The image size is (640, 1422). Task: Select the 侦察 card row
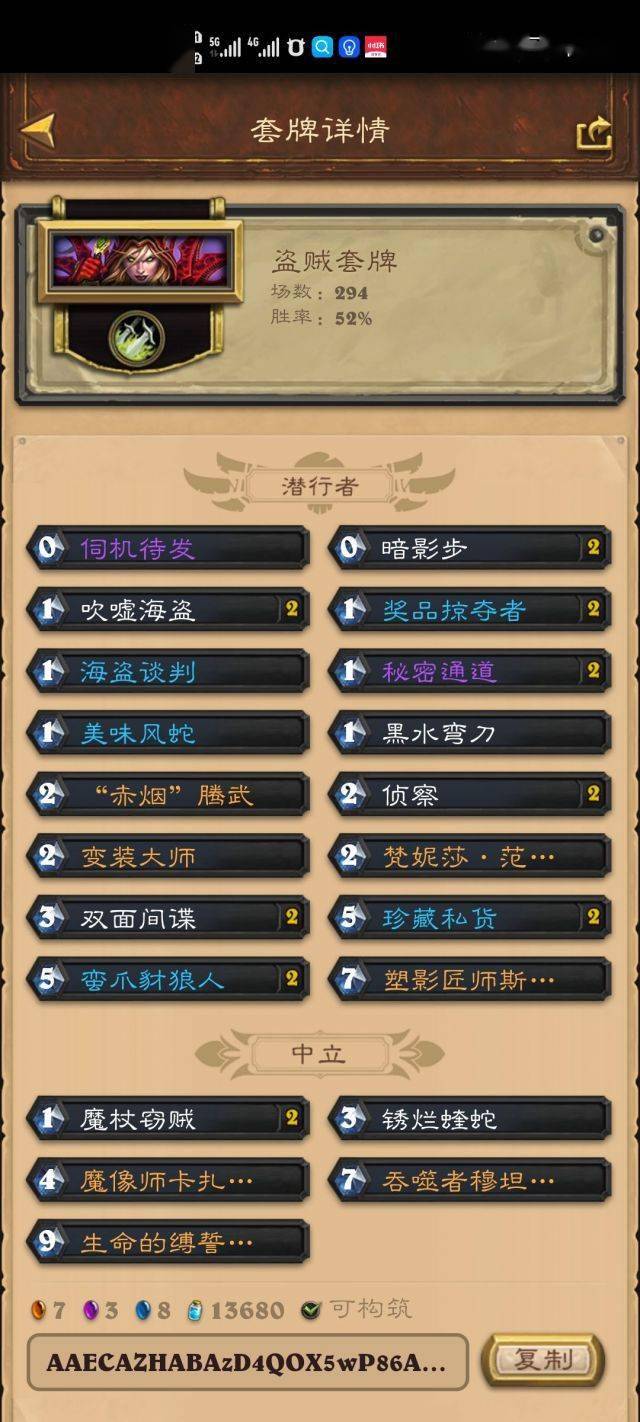468,795
